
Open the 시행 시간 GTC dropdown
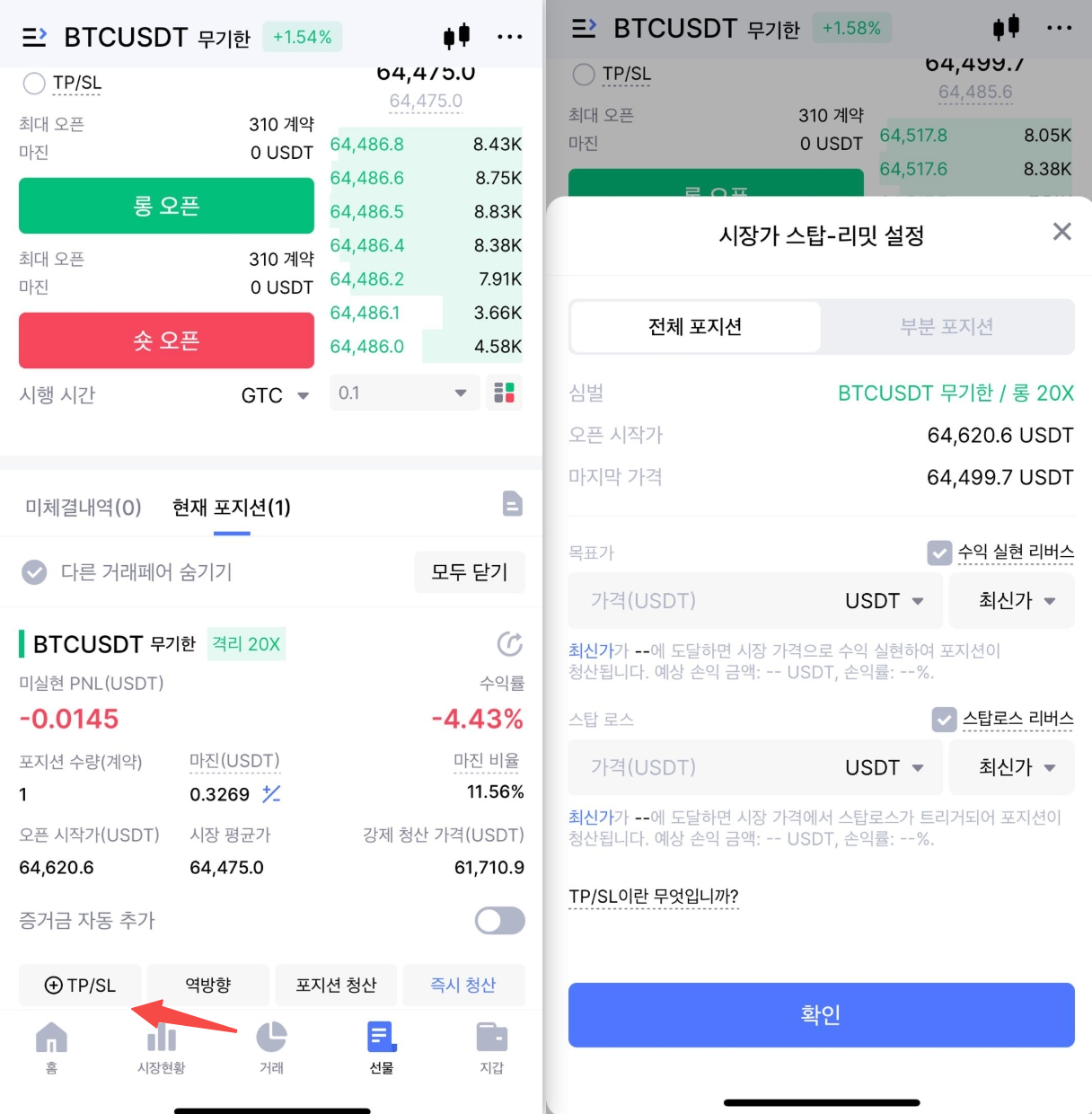pyautogui.click(x=275, y=395)
